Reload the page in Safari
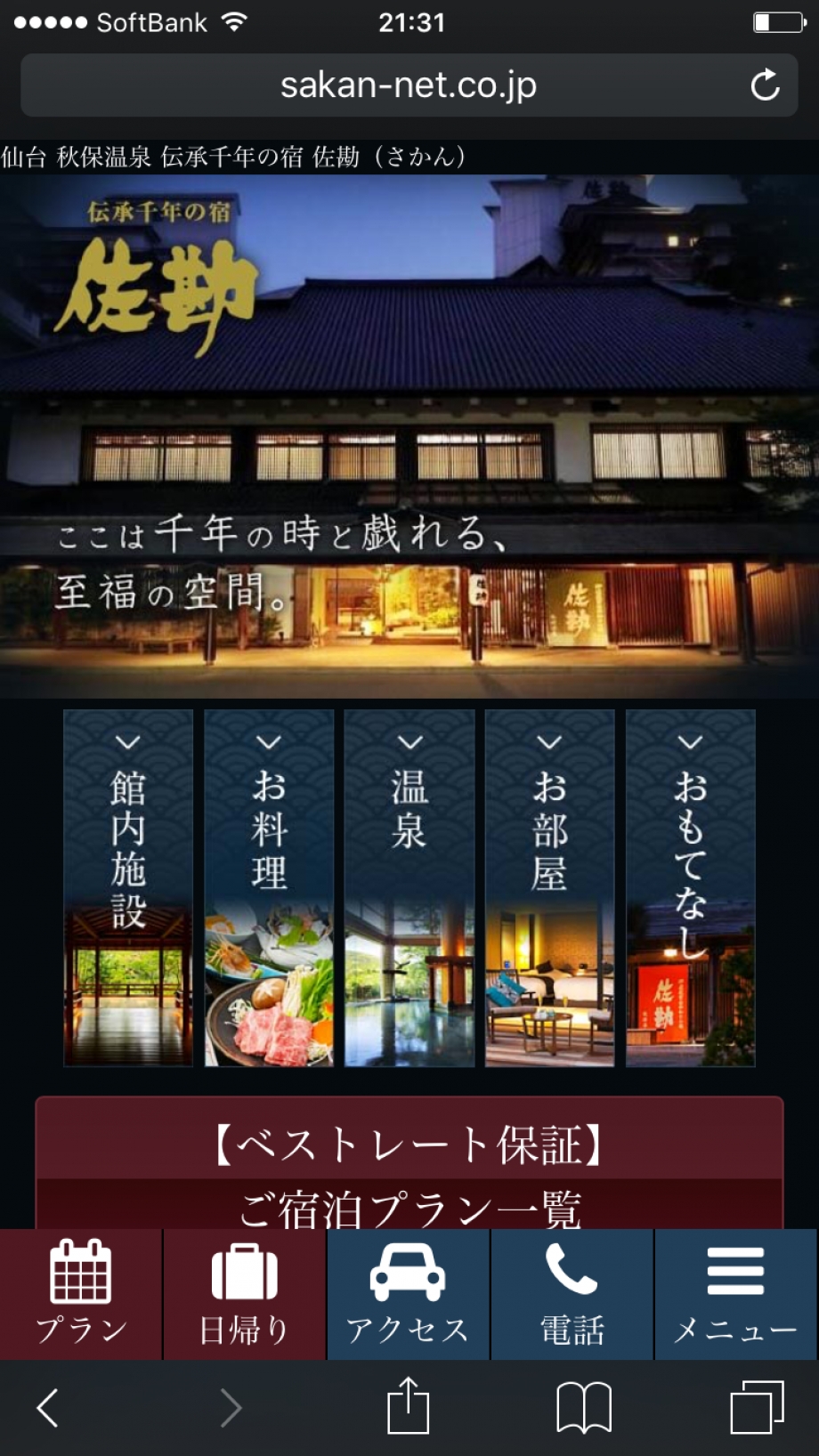The width and height of the screenshot is (819, 1456). [x=765, y=85]
